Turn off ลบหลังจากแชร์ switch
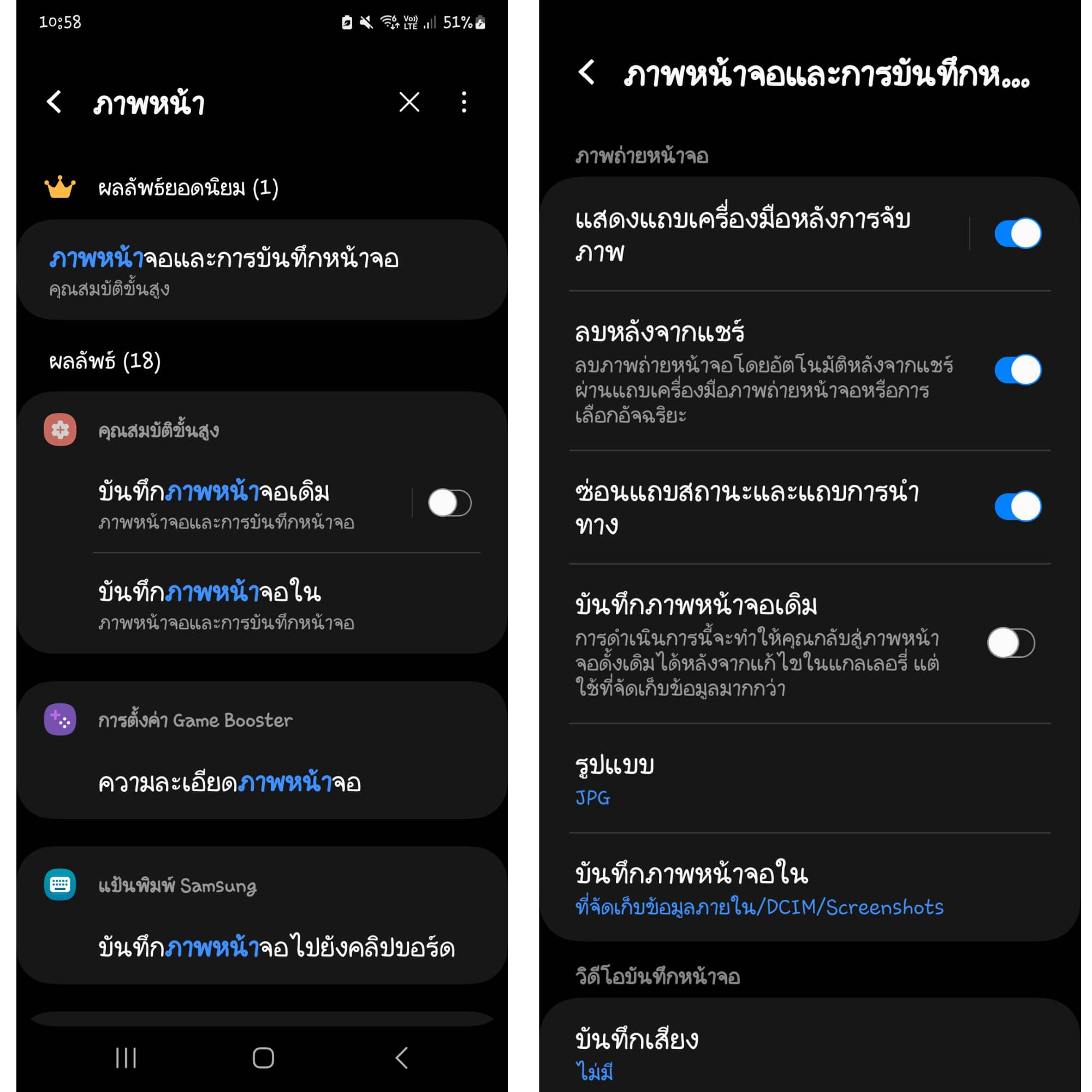1092x1092 pixels. point(1017,370)
